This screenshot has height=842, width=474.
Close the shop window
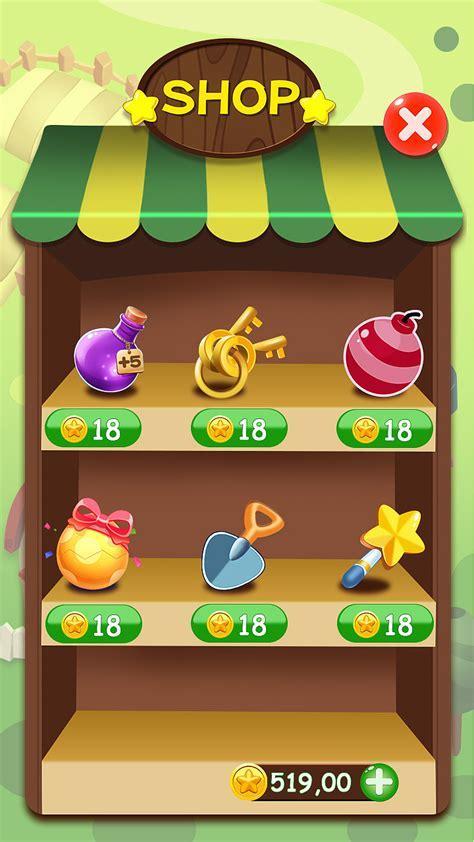pyautogui.click(x=415, y=124)
